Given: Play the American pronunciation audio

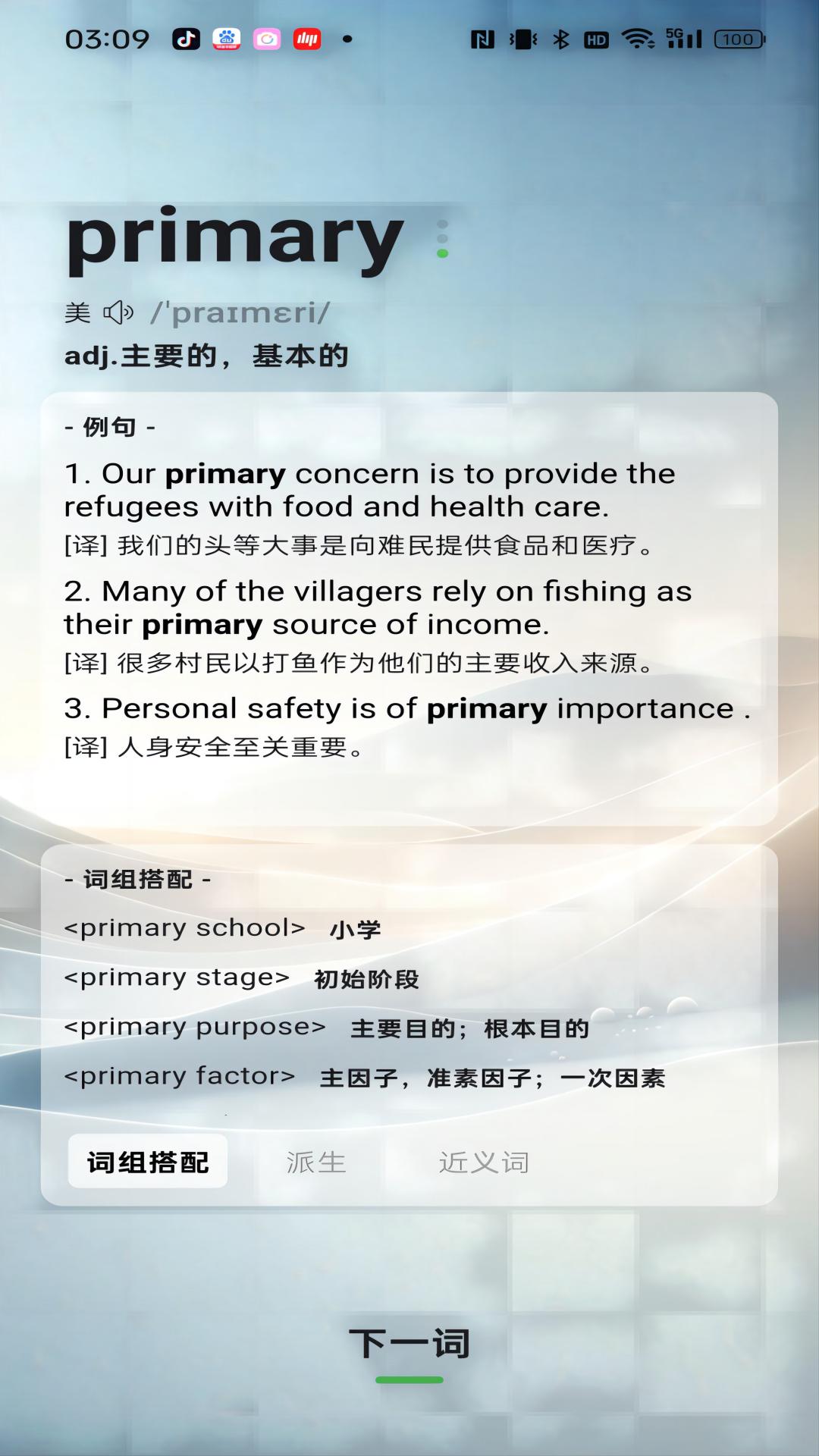Looking at the screenshot, I should (118, 312).
